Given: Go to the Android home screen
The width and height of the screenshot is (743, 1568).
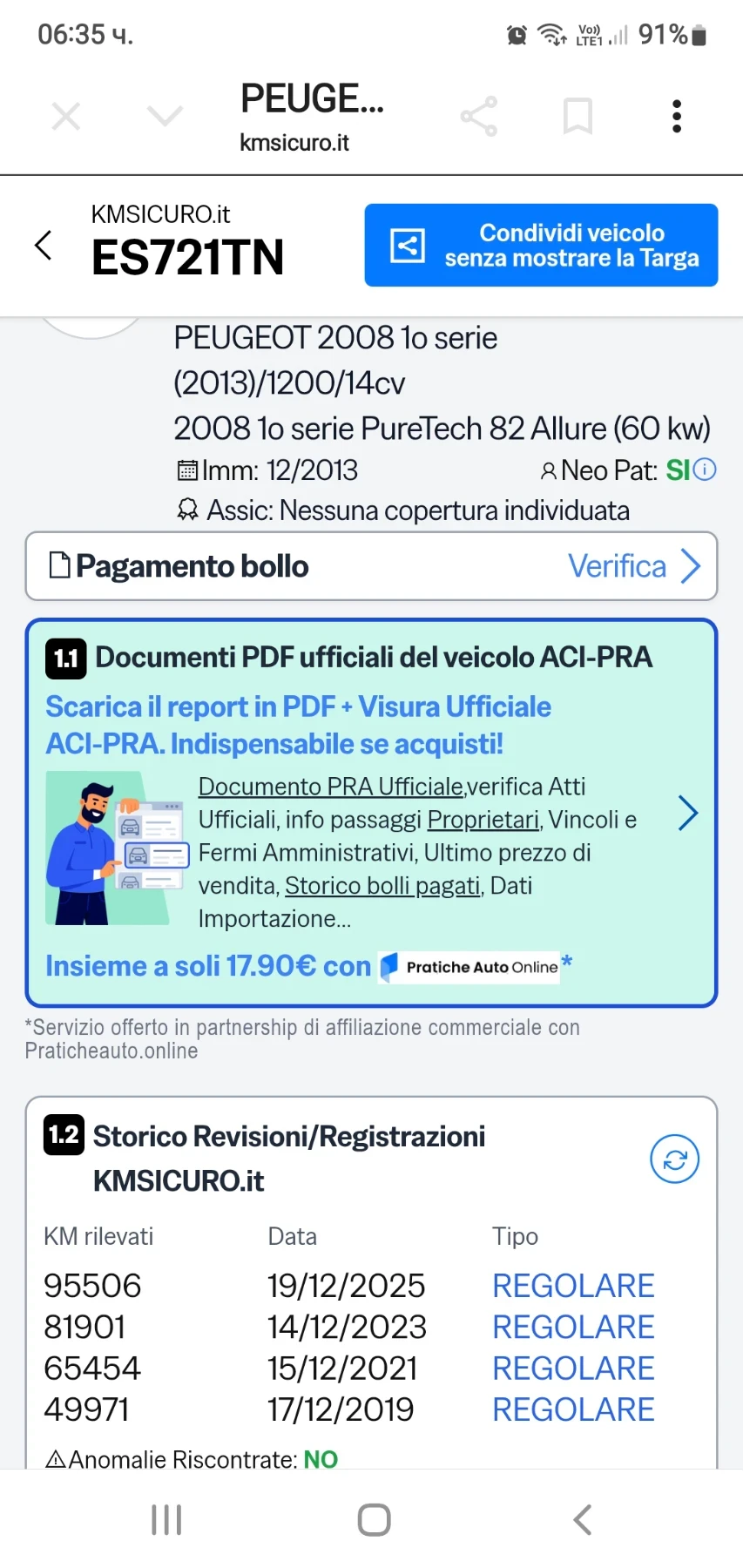Looking at the screenshot, I should point(374,1520).
